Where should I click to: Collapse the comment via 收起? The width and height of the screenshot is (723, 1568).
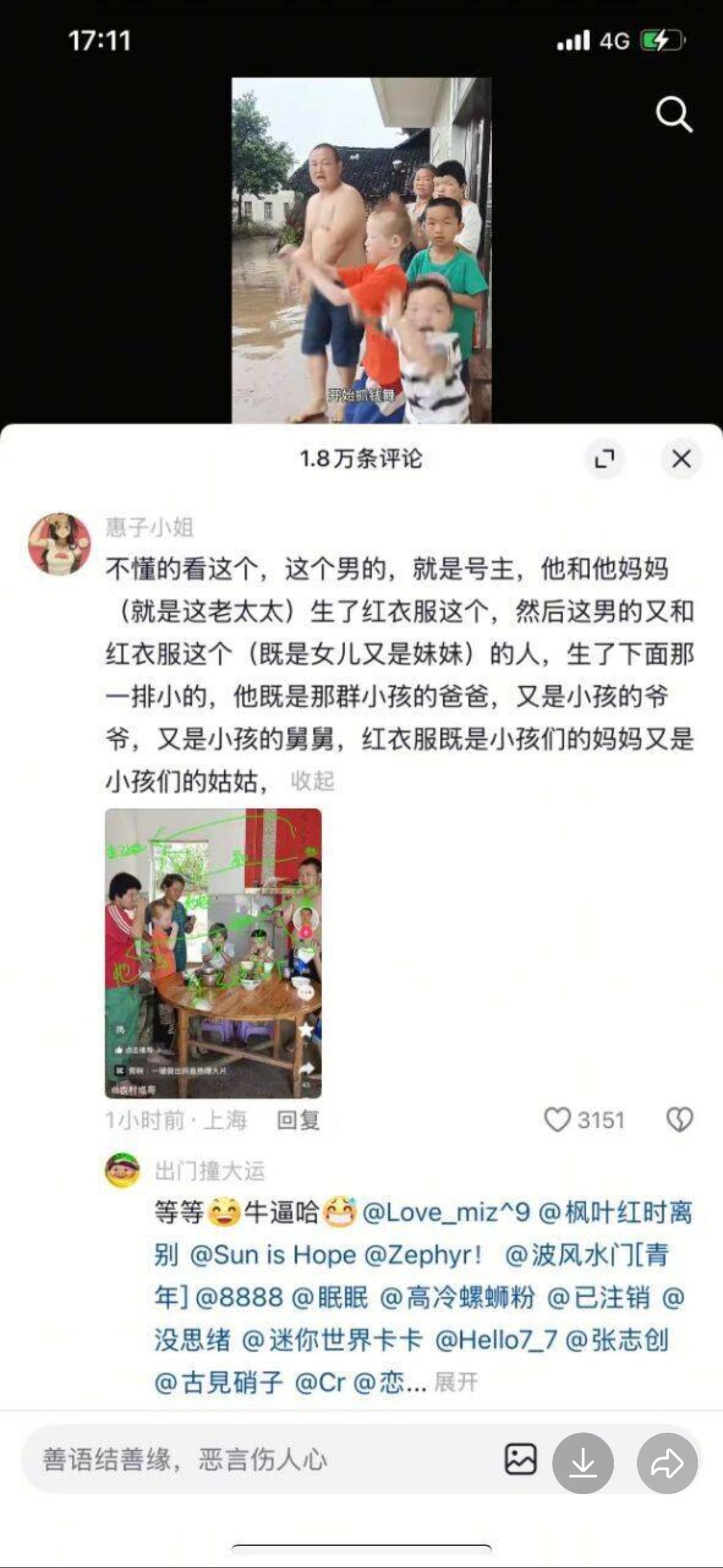(312, 780)
